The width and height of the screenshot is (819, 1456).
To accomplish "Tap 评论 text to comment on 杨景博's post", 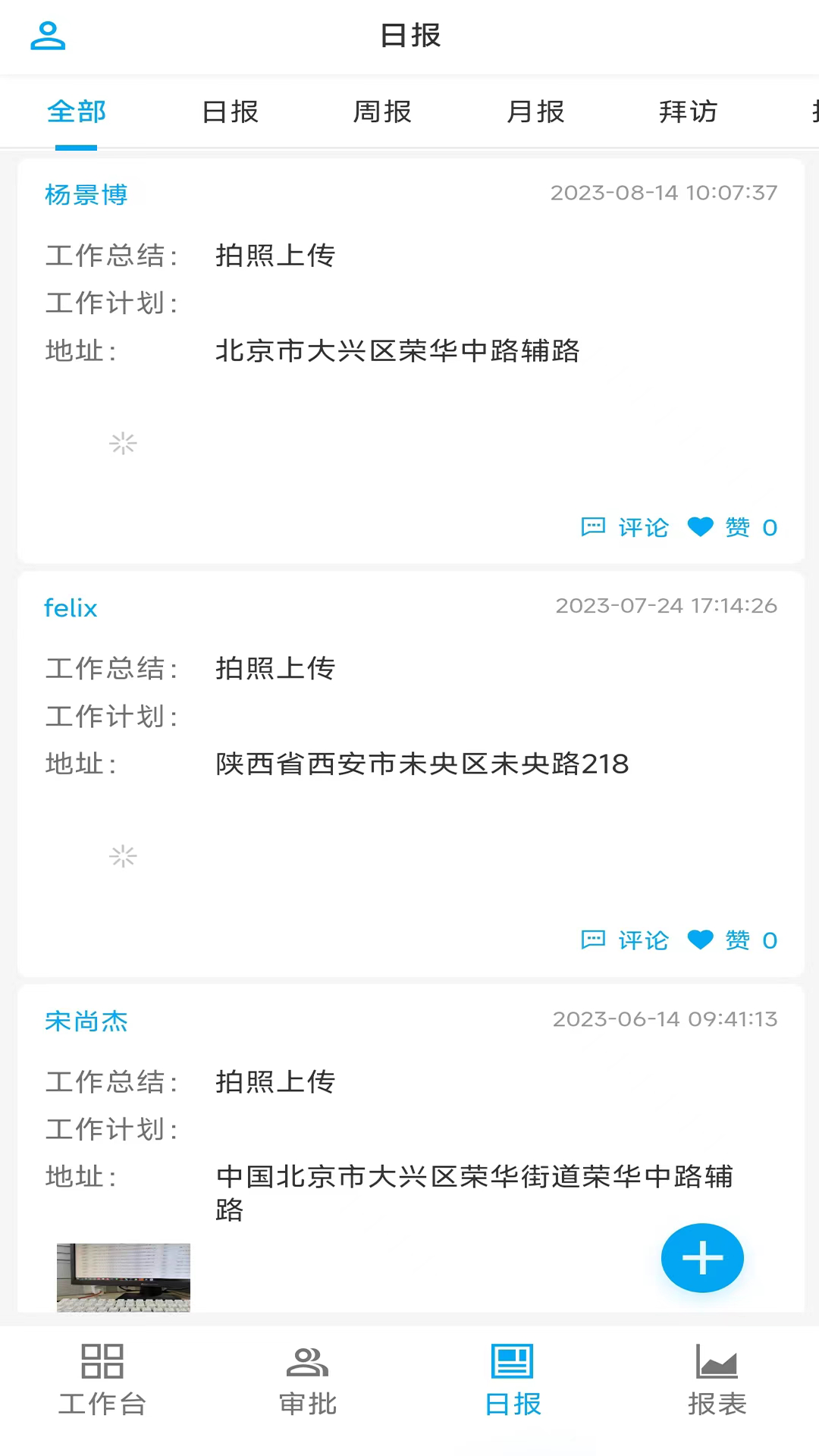I will 644,526.
